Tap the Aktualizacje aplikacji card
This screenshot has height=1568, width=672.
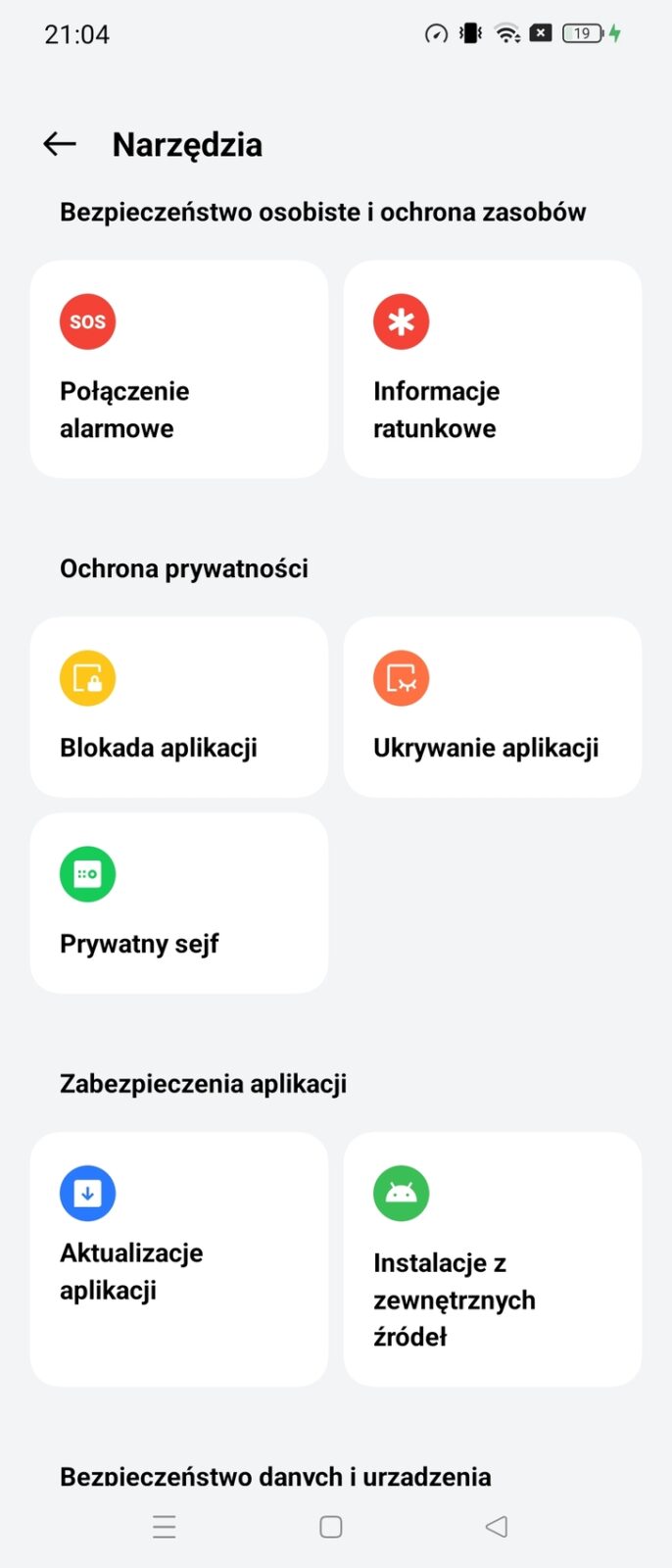(179, 1258)
